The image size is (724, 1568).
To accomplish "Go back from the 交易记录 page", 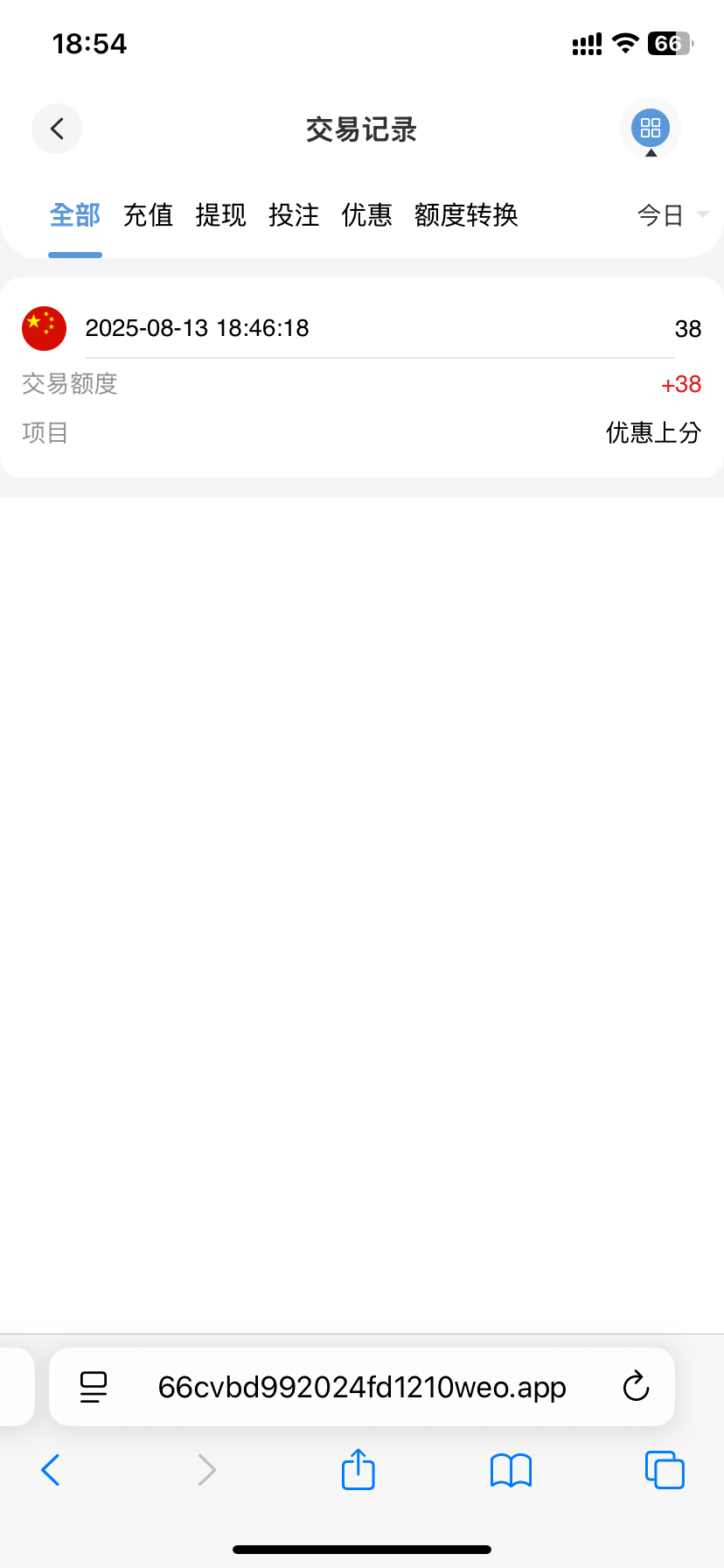I will (57, 129).
